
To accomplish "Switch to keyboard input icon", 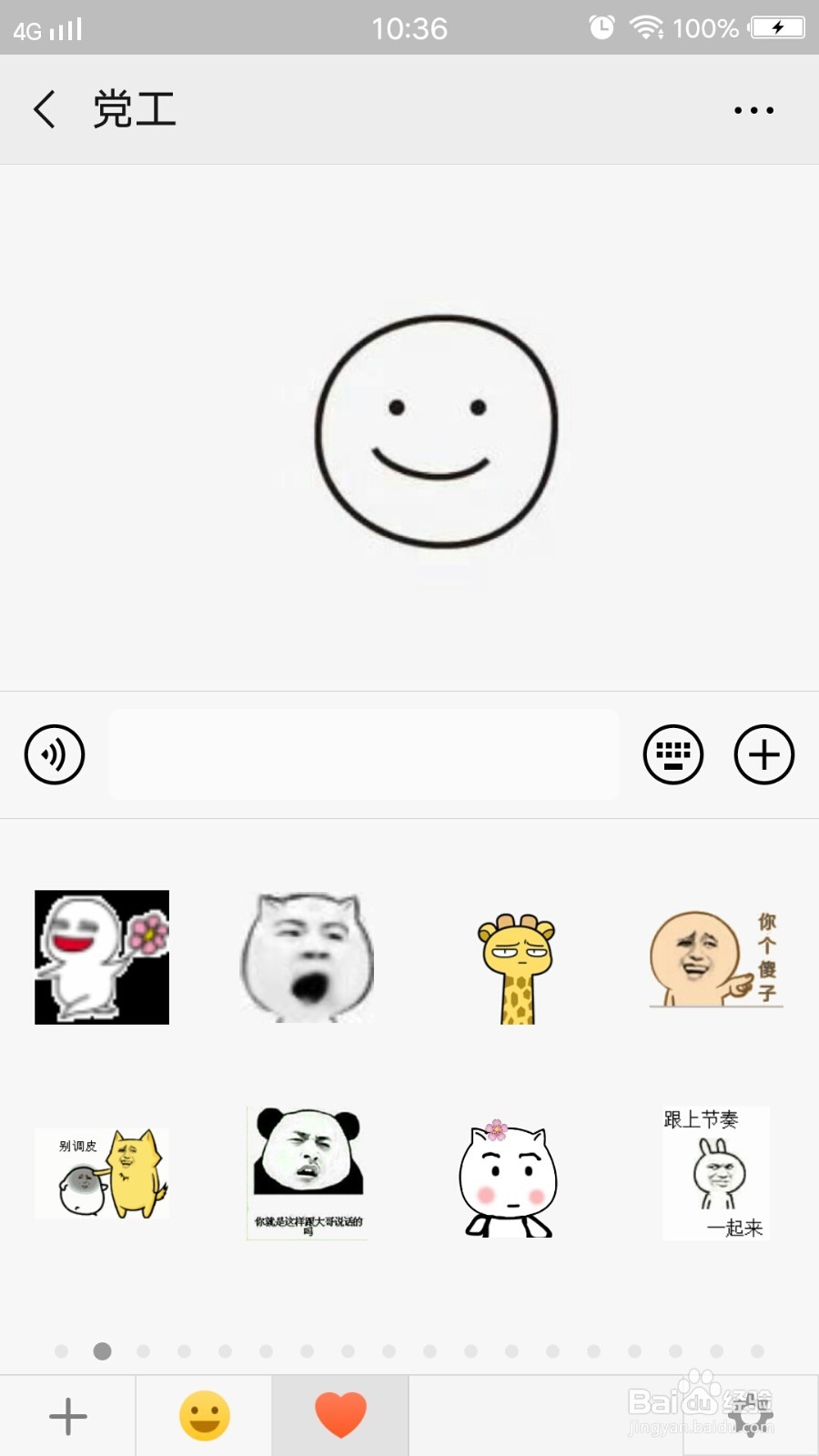I will click(672, 754).
